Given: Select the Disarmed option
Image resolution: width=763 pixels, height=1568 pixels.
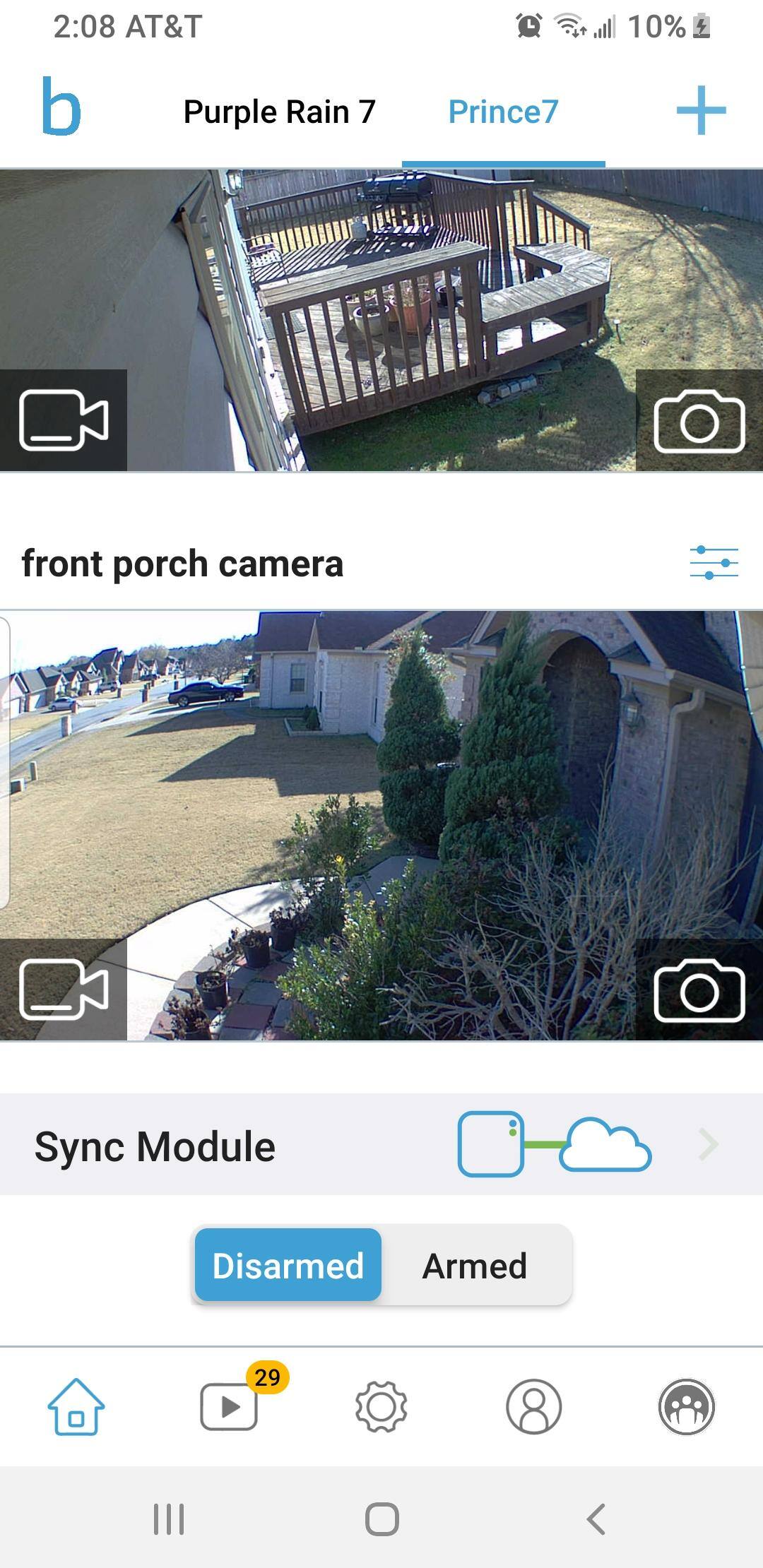Looking at the screenshot, I should point(288,1266).
